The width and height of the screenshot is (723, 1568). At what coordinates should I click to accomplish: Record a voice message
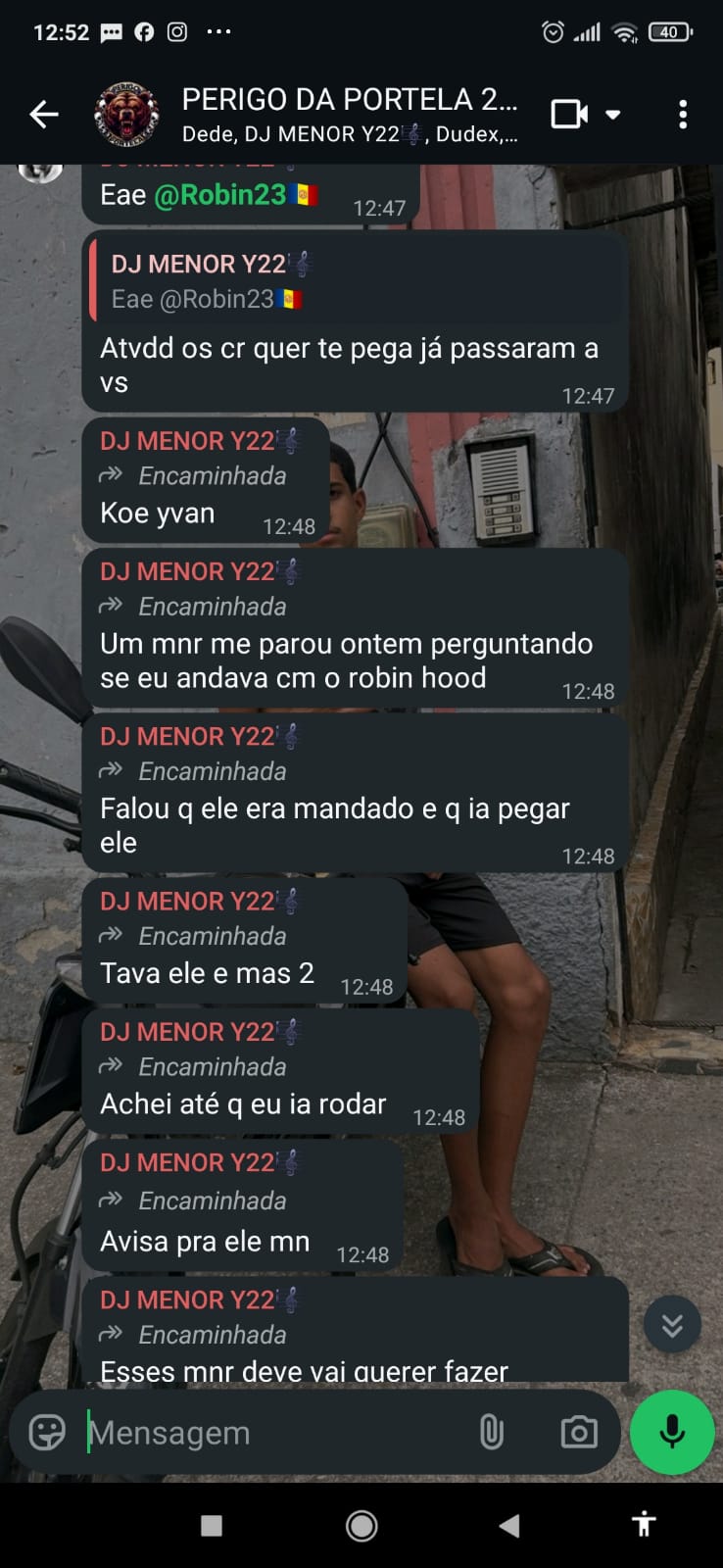pos(672,1433)
